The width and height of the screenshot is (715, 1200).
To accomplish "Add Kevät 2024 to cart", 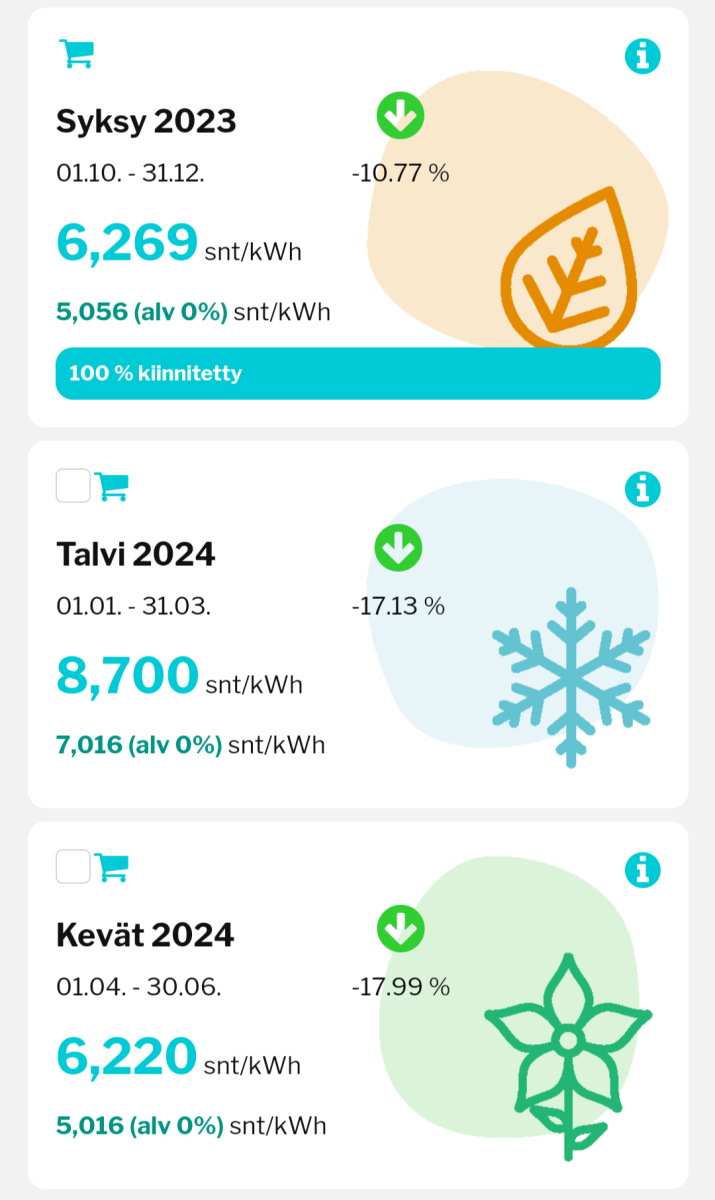I will [112, 867].
